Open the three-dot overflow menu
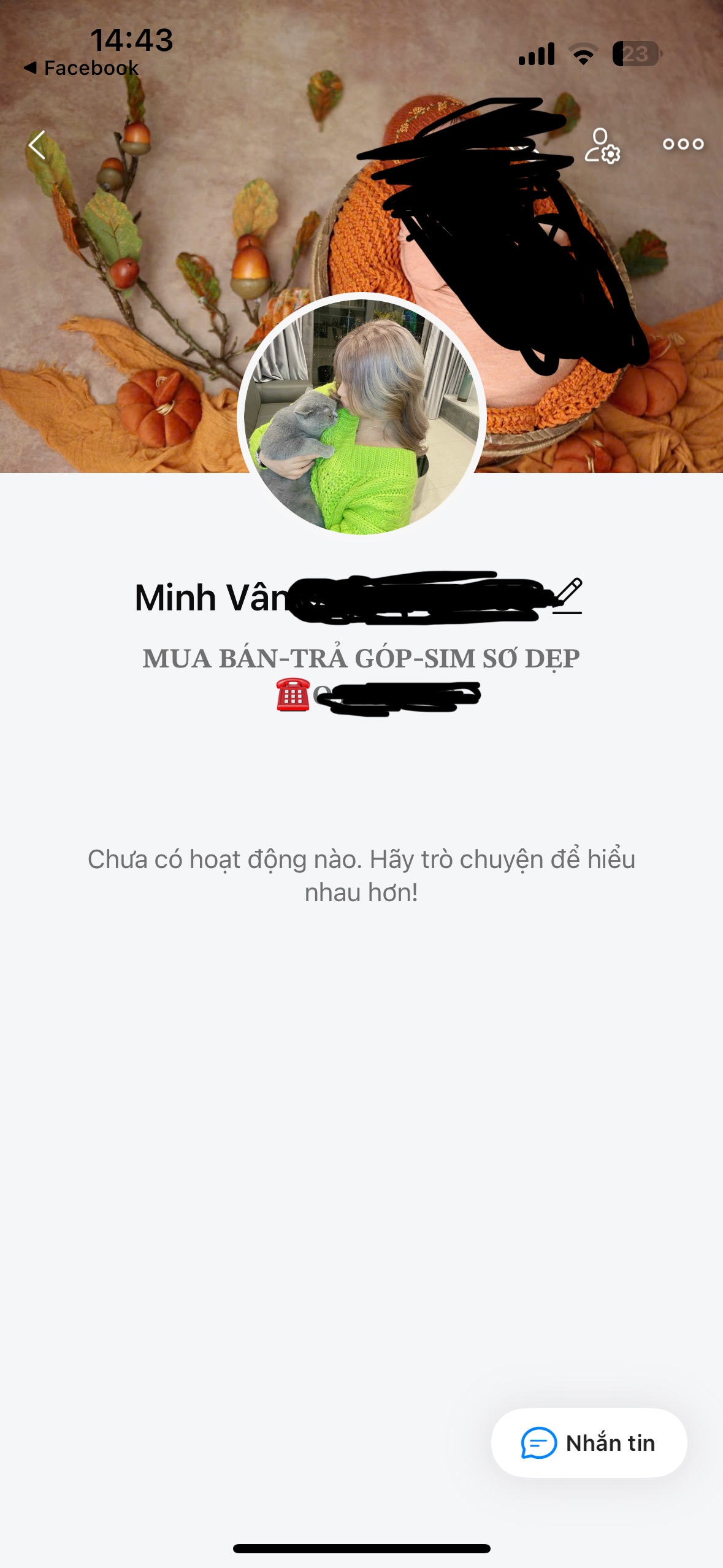This screenshot has height=1568, width=723. (683, 144)
